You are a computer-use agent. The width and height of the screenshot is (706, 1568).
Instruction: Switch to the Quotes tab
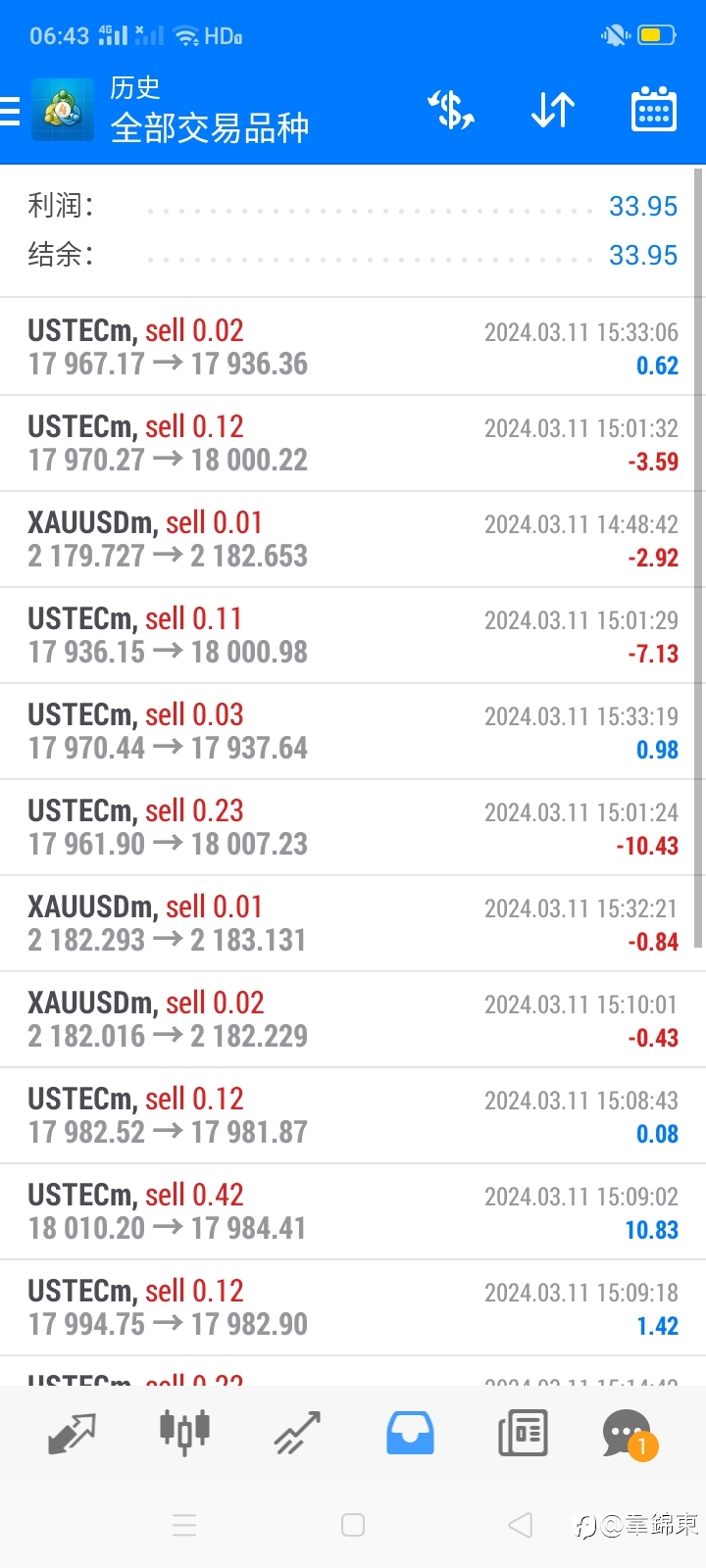pos(72,1434)
